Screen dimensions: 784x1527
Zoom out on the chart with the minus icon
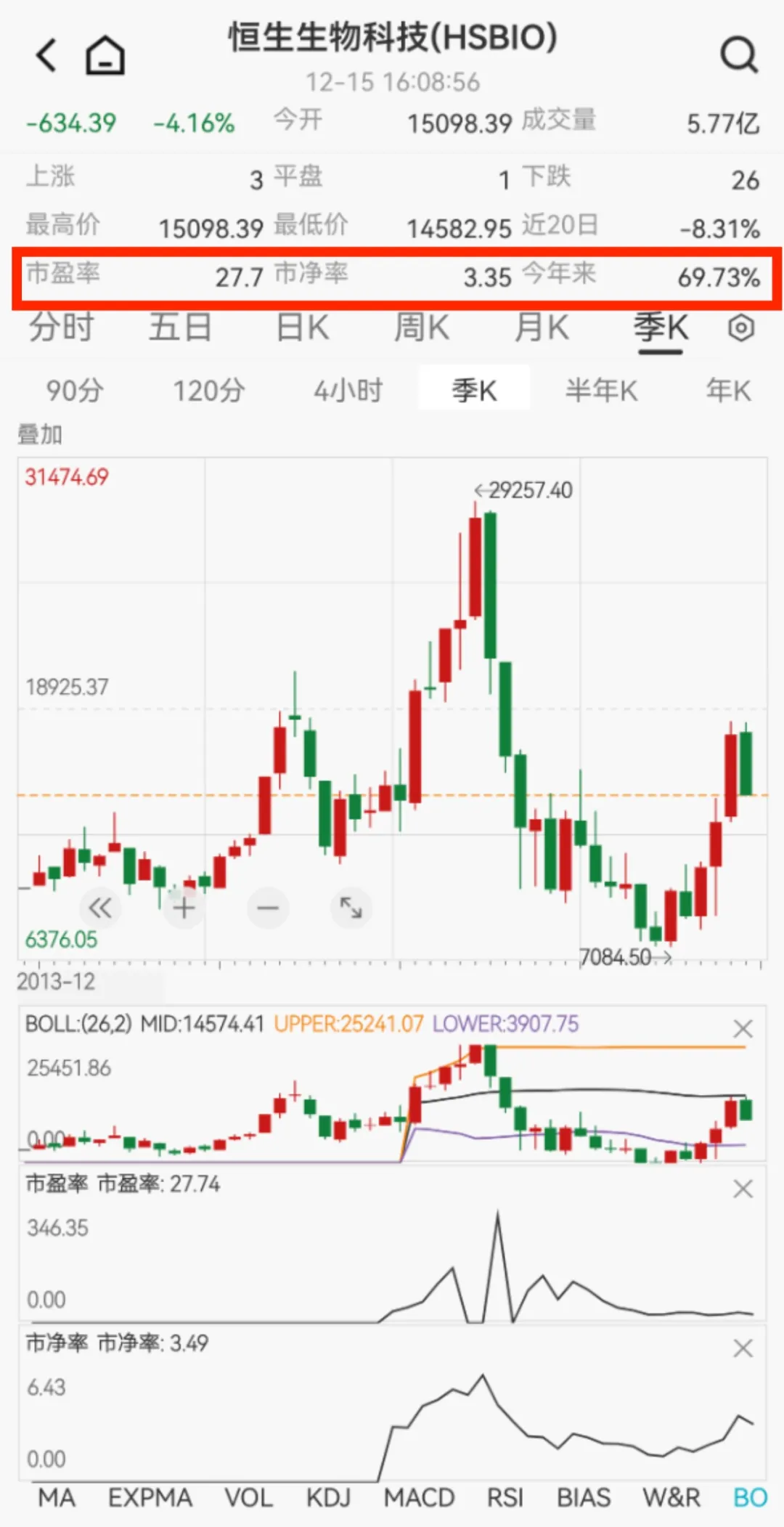point(268,908)
